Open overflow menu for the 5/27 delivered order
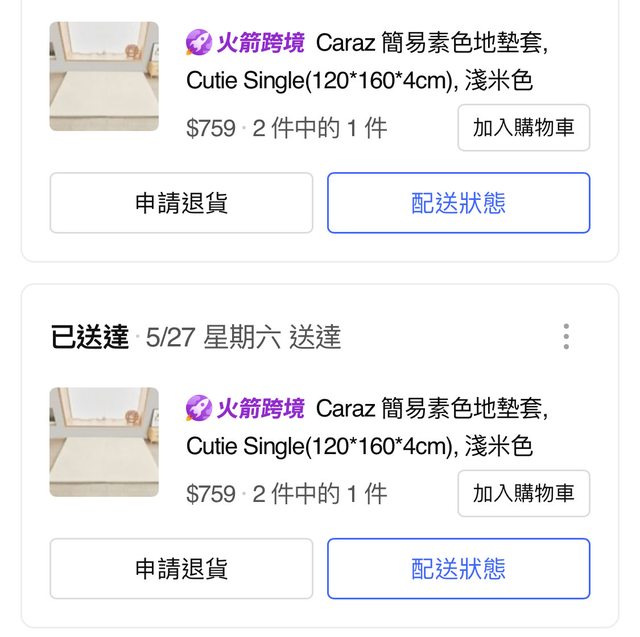 566,337
